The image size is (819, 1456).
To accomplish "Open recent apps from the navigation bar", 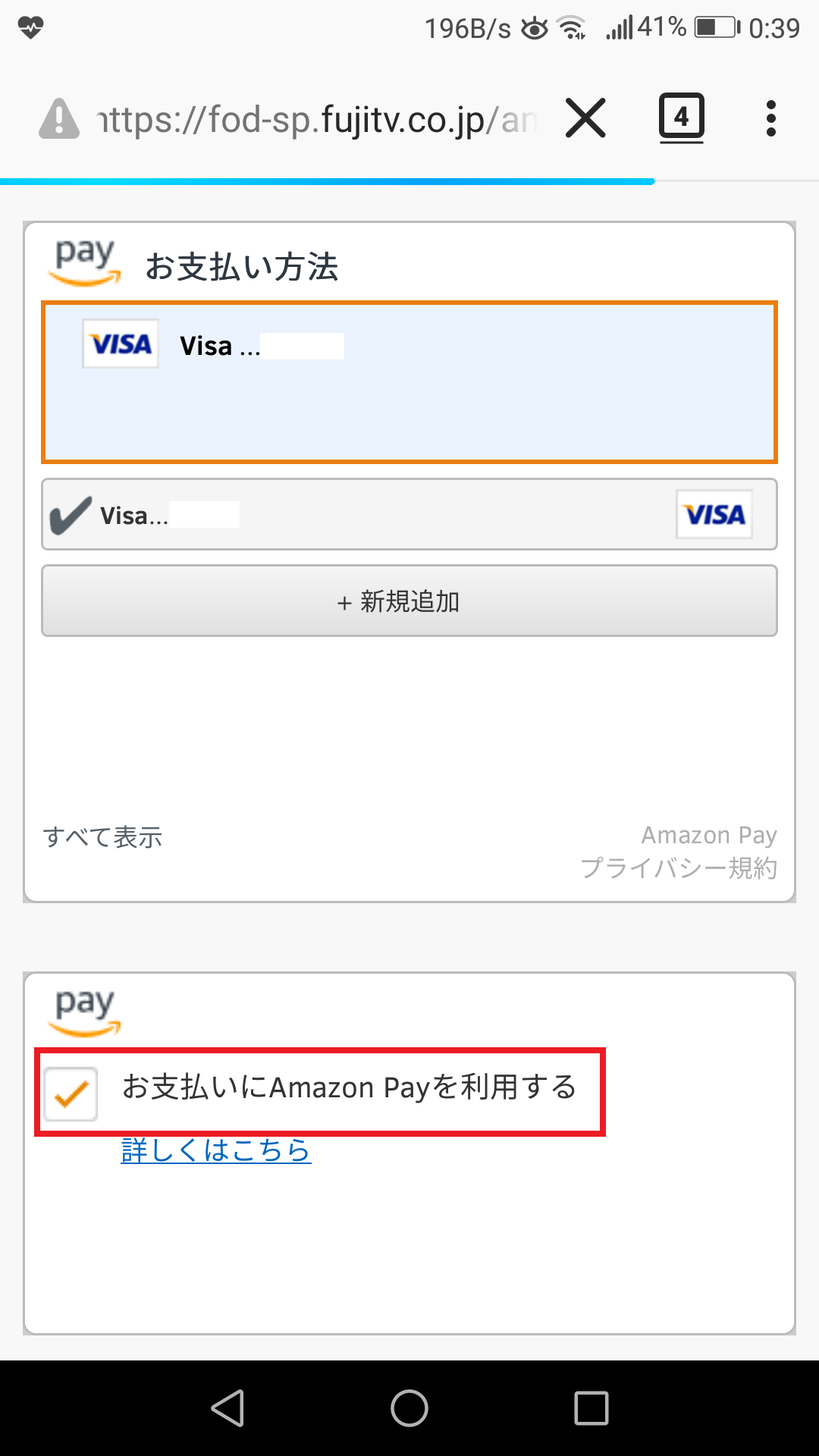I will point(591,1408).
